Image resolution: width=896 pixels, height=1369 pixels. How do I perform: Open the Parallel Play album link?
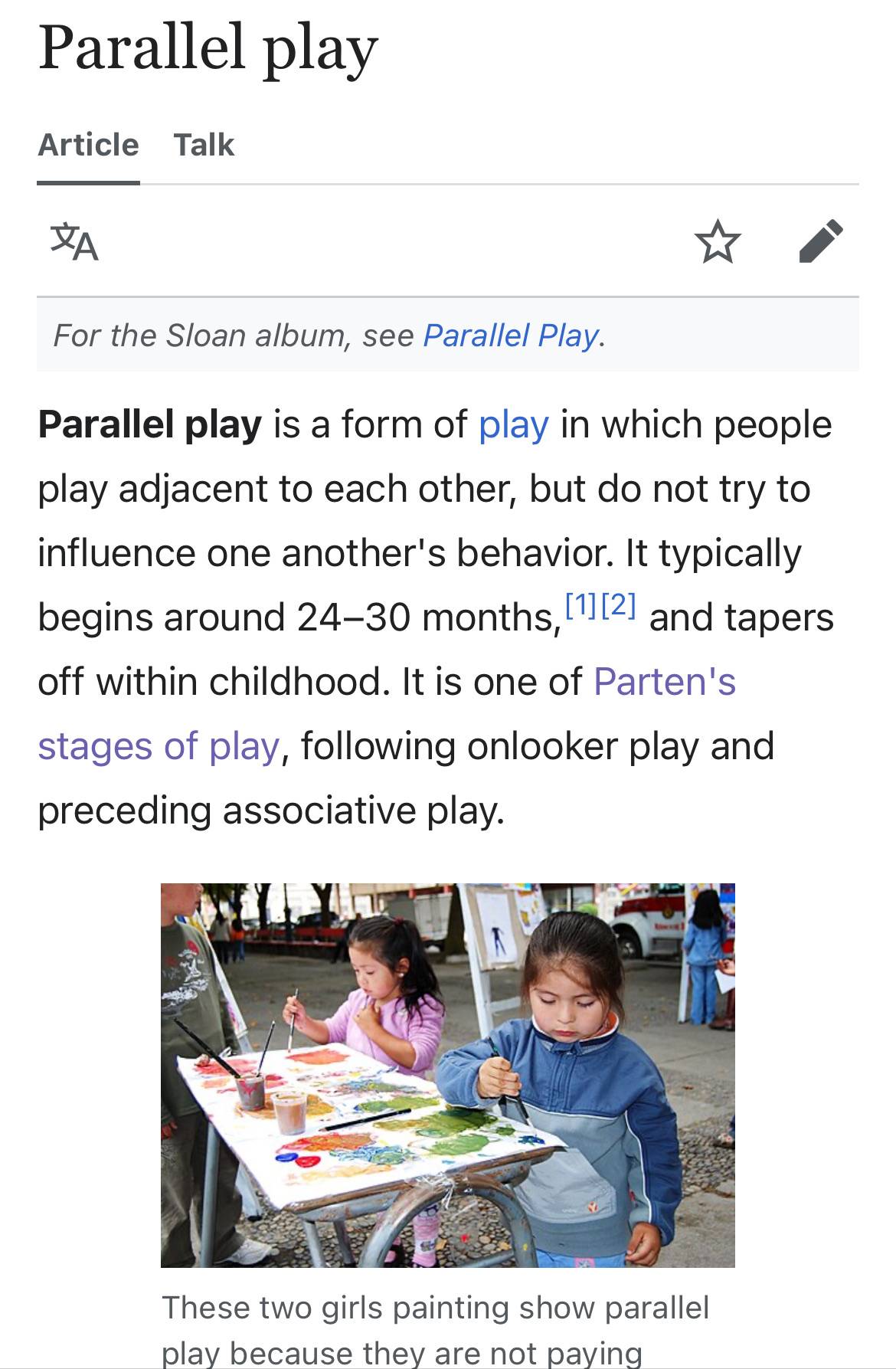point(511,336)
